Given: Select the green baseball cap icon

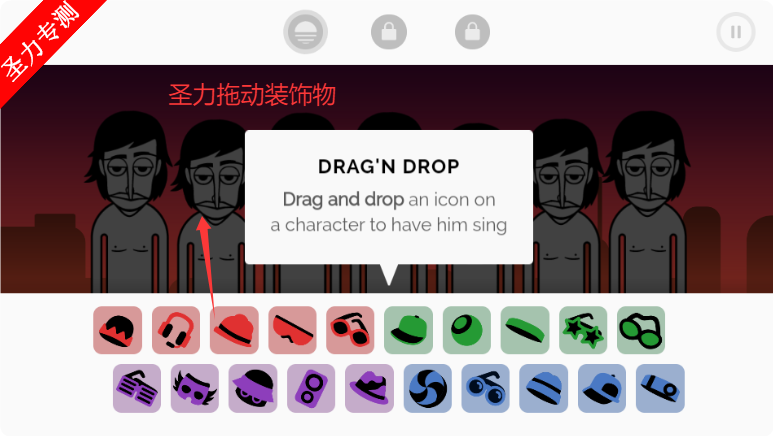Looking at the screenshot, I should coord(408,330).
